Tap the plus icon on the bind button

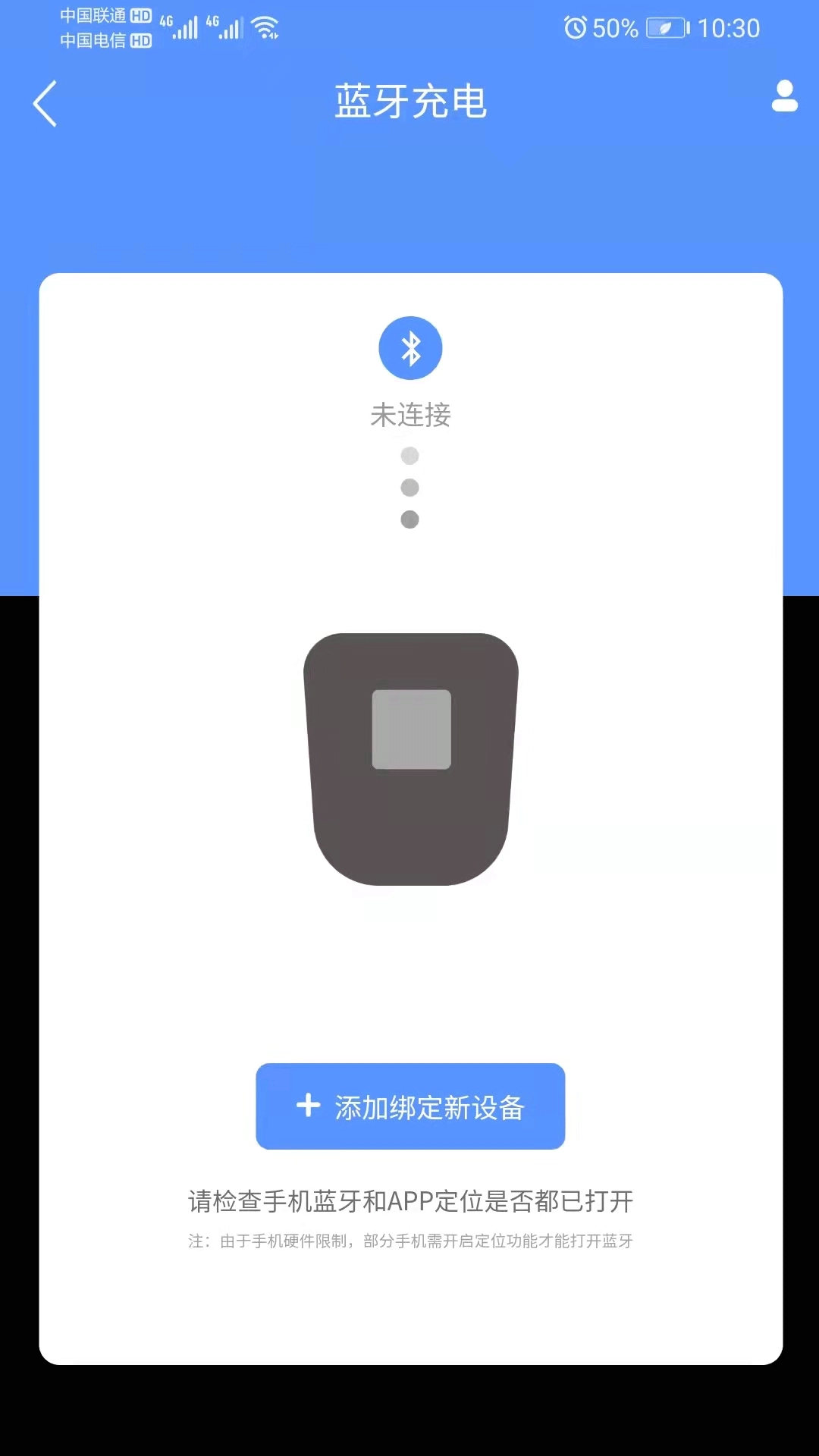pos(308,1106)
